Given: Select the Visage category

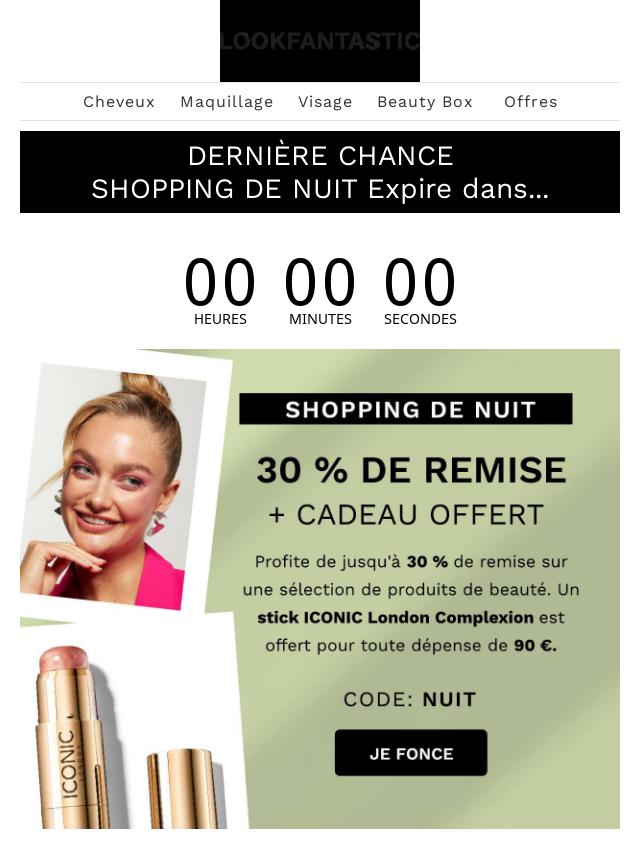Looking at the screenshot, I should 325,102.
